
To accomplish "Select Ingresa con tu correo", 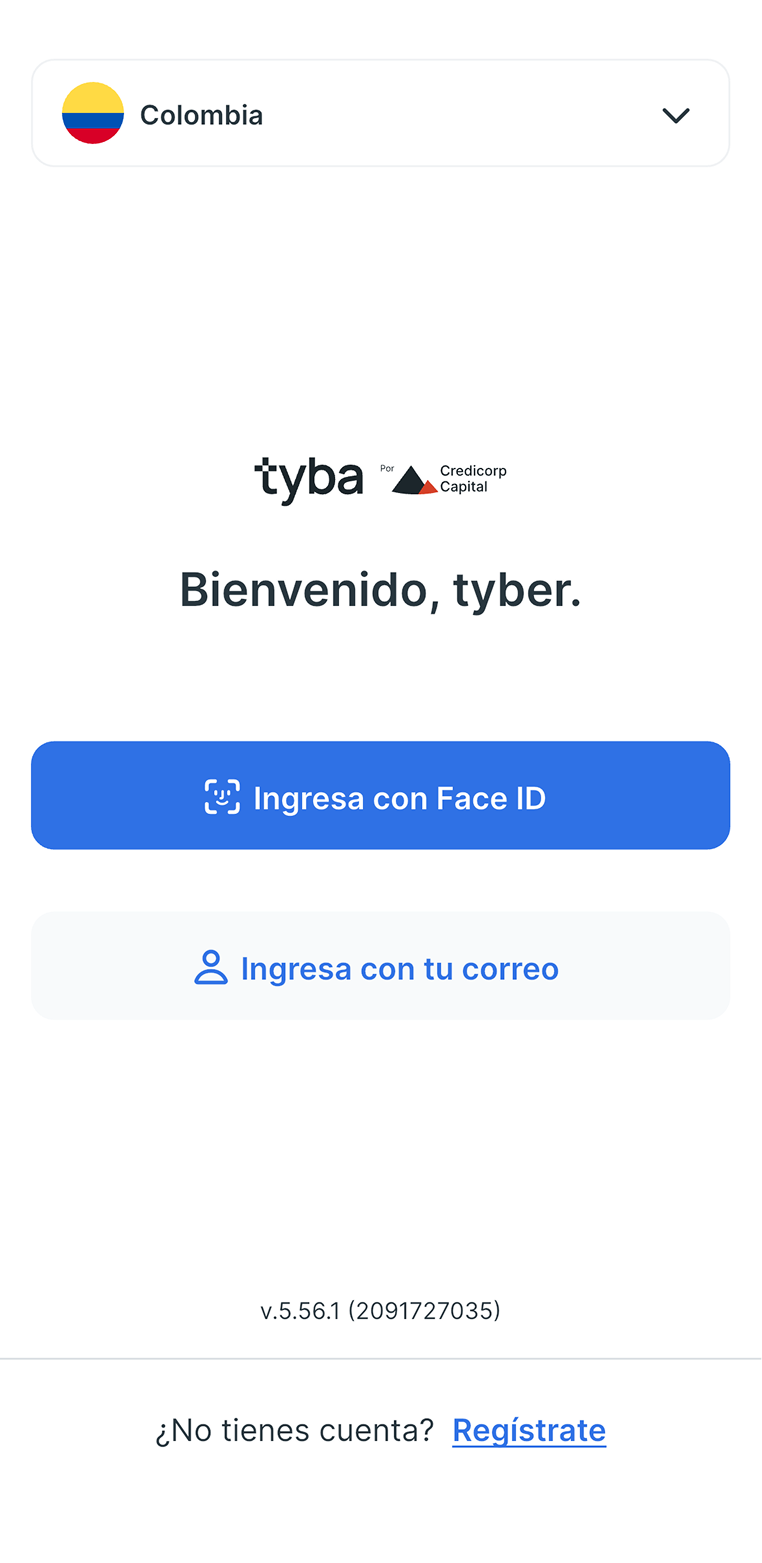I will coord(380,966).
